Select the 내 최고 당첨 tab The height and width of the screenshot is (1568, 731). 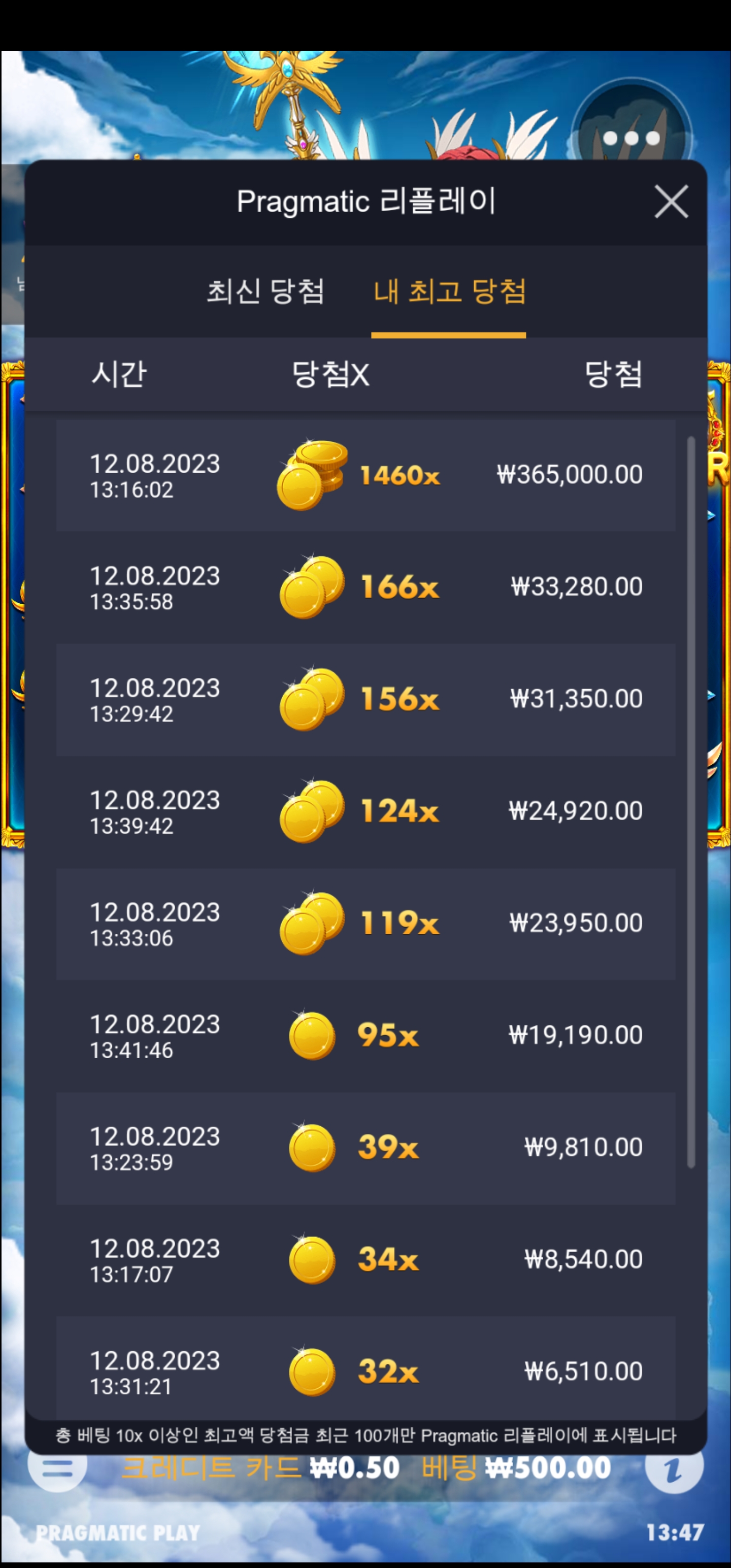(x=449, y=291)
